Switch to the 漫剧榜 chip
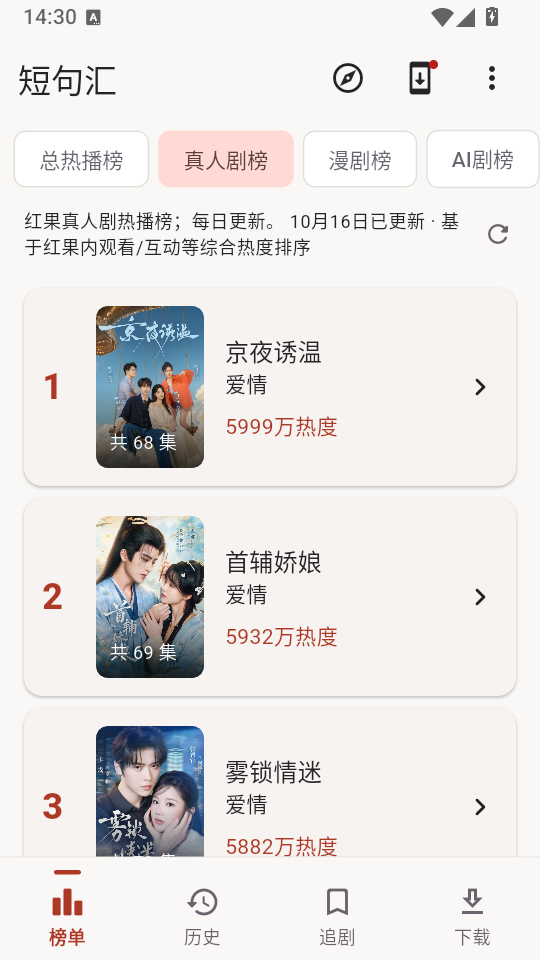This screenshot has width=540, height=960. [x=360, y=159]
